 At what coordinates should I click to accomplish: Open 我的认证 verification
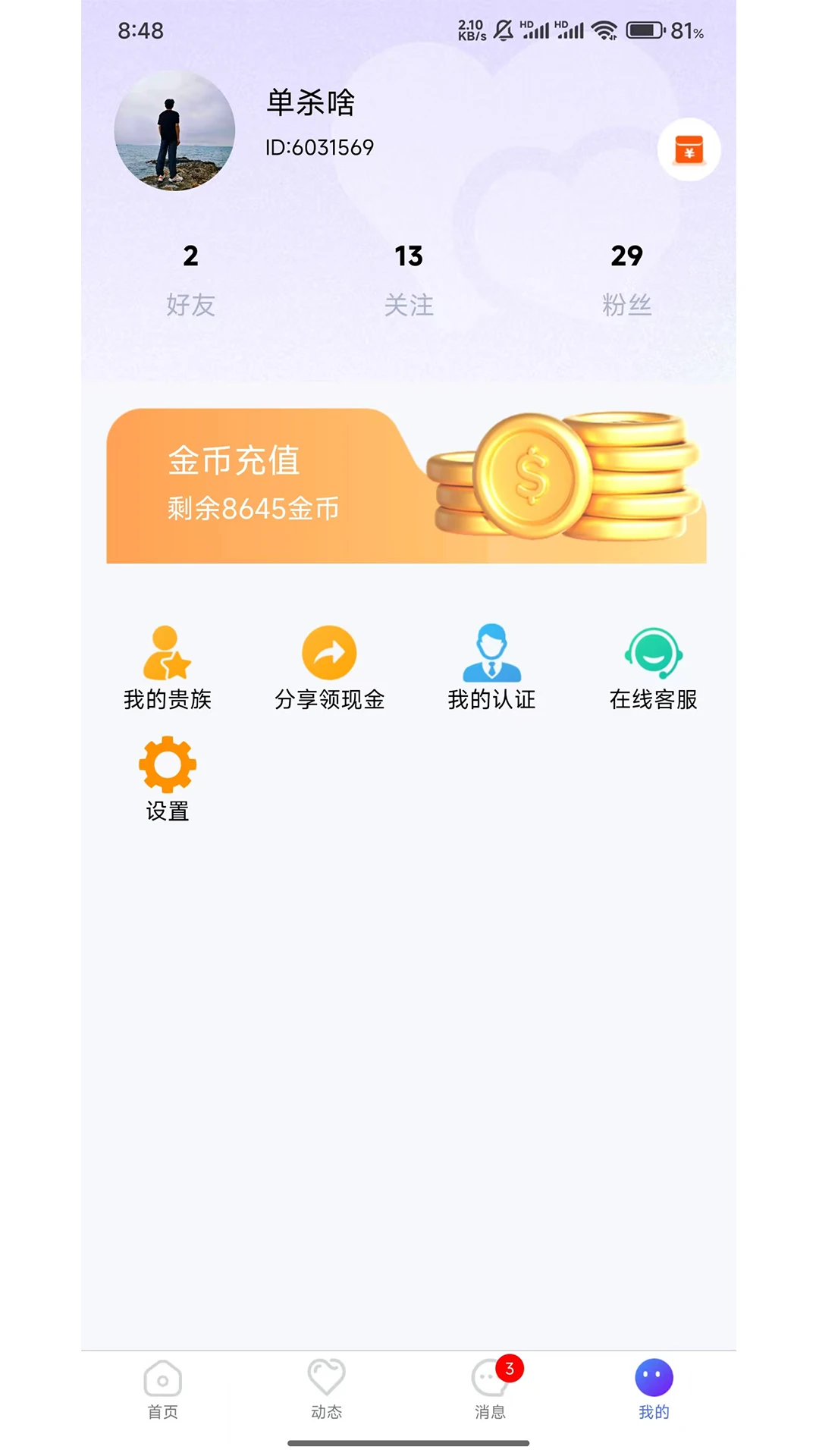coord(491,667)
